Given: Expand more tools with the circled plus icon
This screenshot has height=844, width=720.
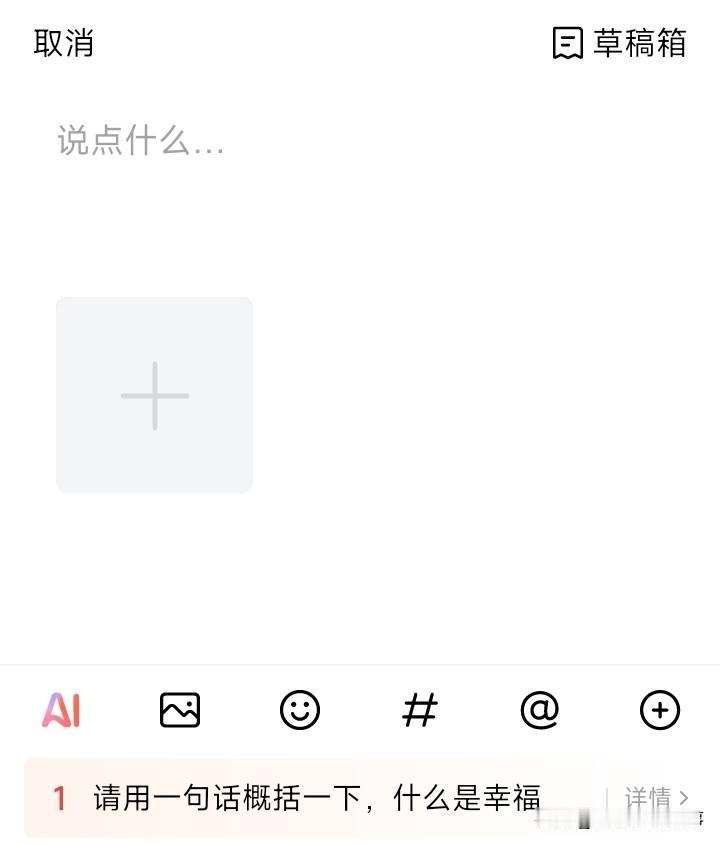Looking at the screenshot, I should click(x=660, y=710).
